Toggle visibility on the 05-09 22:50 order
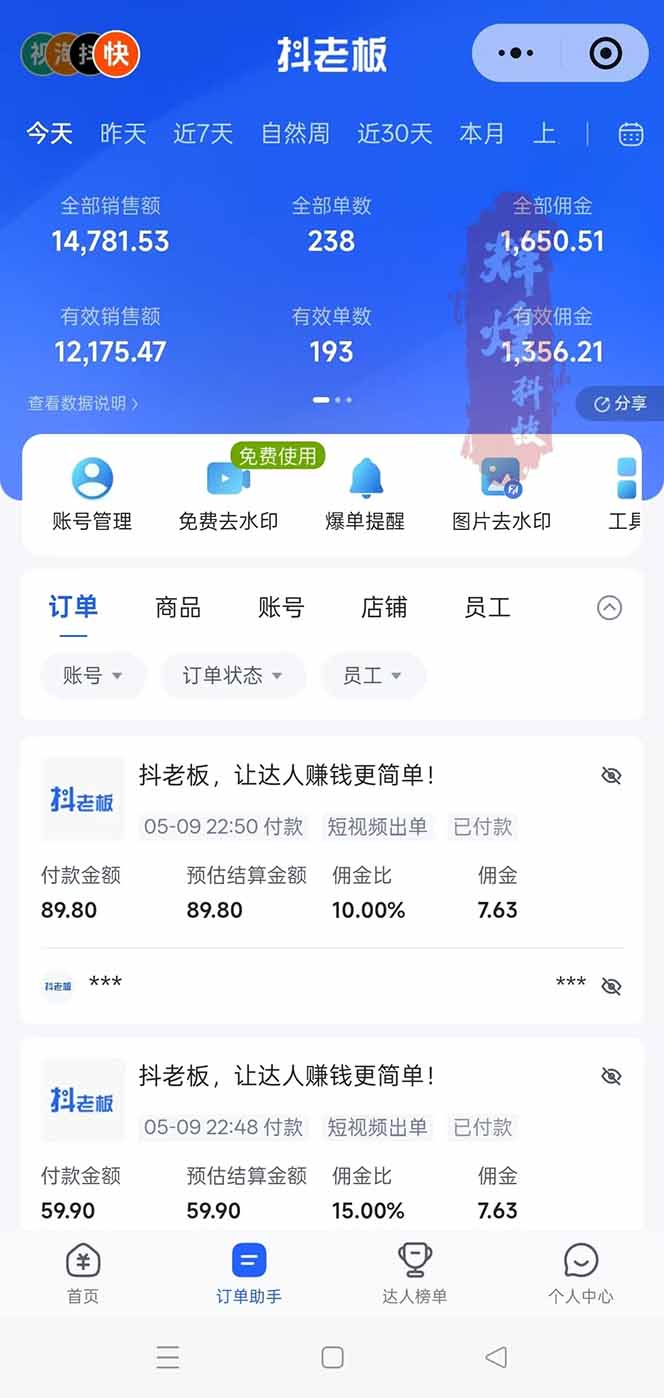 tap(611, 775)
